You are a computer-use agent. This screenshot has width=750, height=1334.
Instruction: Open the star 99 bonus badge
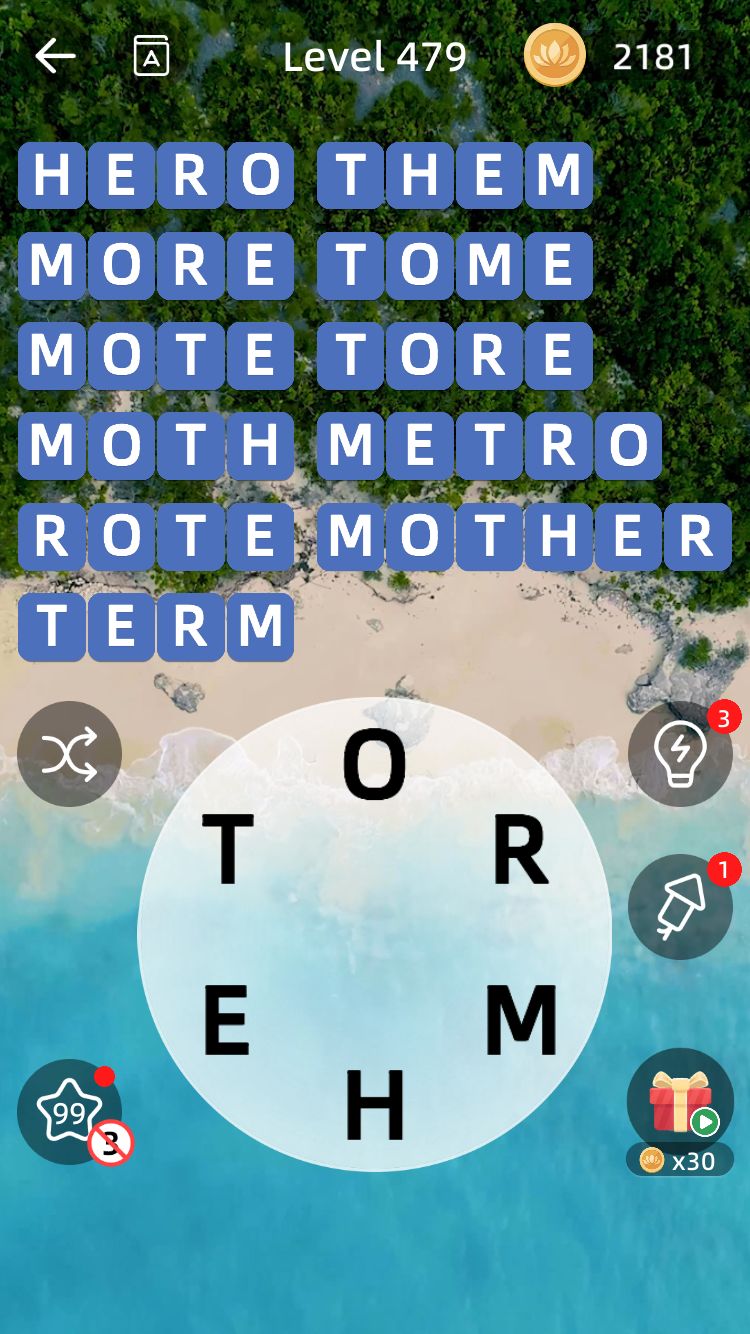[x=69, y=1111]
